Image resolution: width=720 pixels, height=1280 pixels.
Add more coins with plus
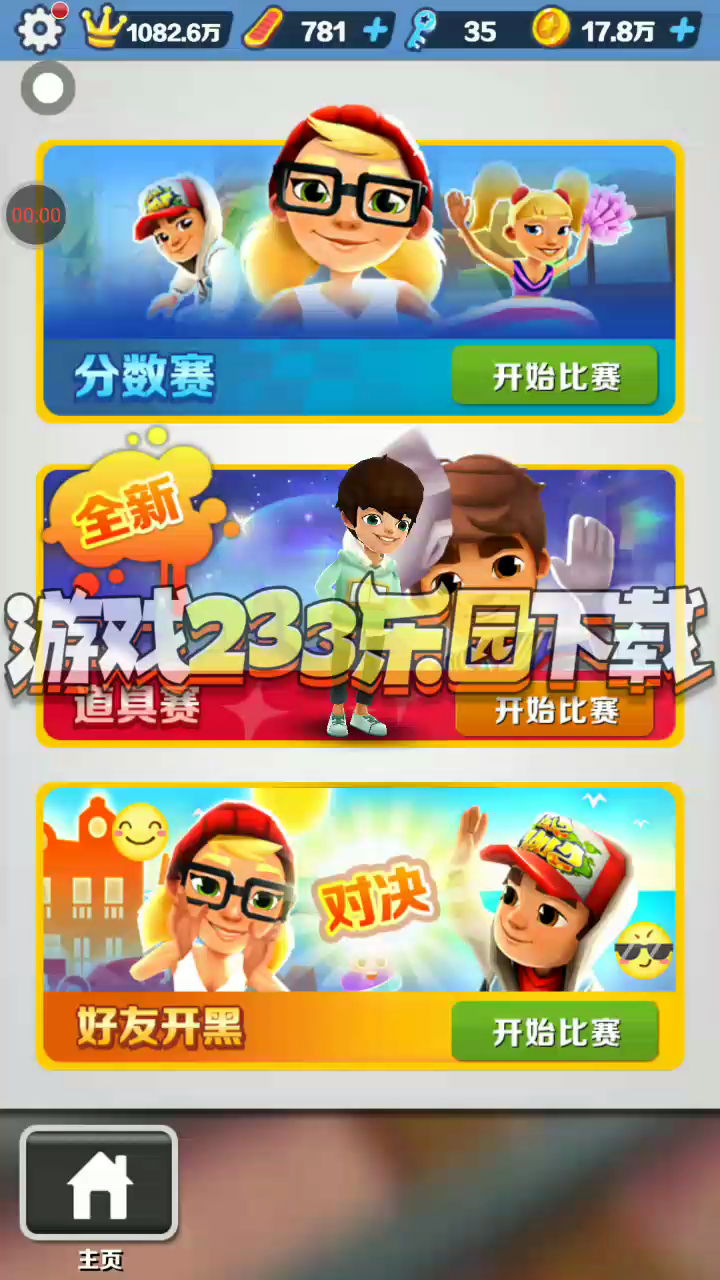[683, 31]
